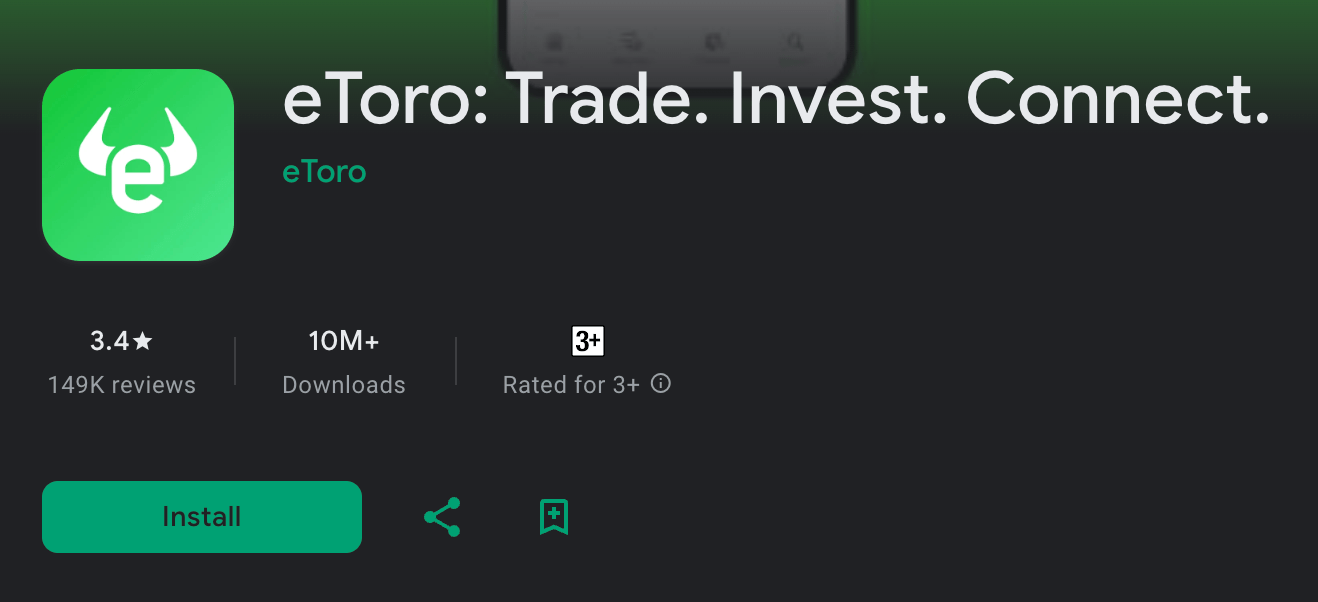Add eToro to your wishlist

click(553, 517)
